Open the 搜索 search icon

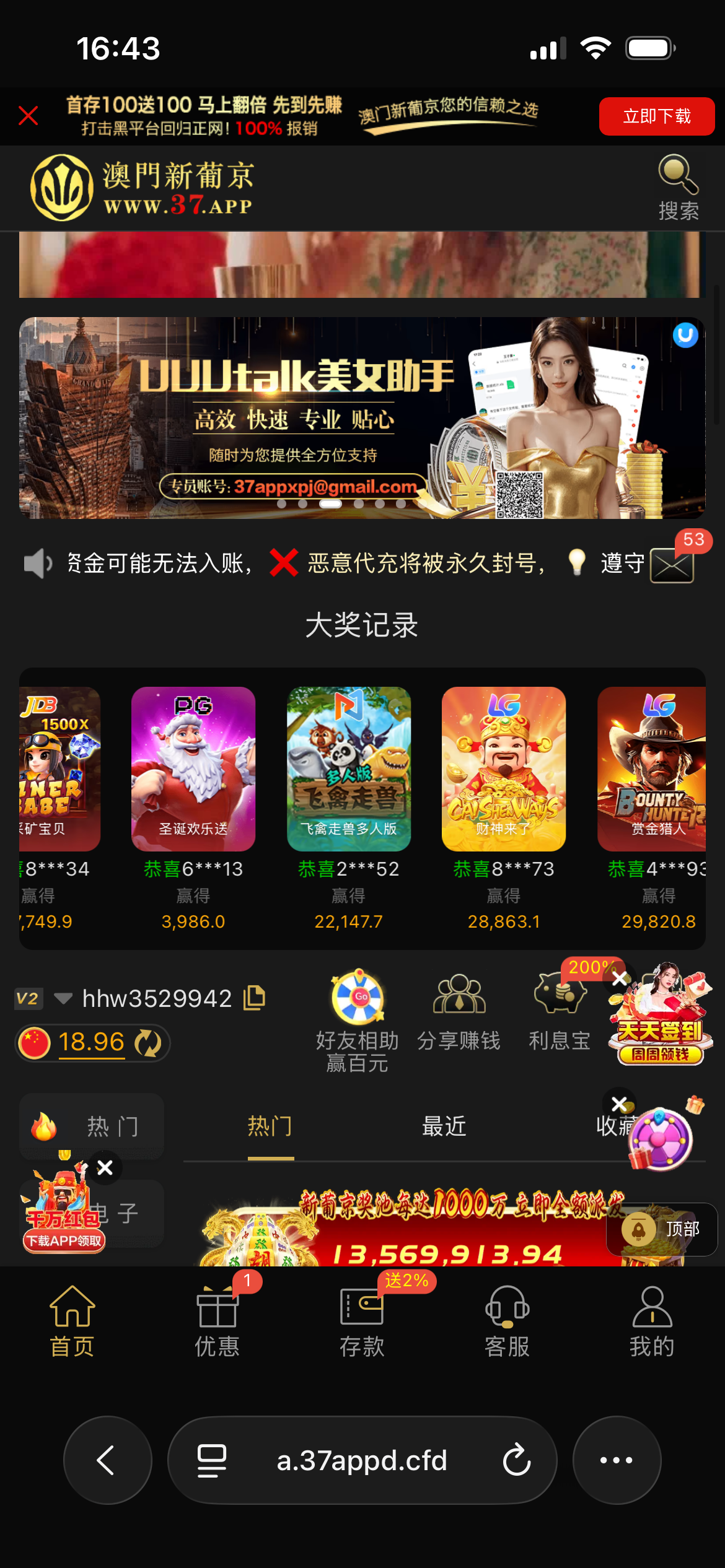pos(678,187)
